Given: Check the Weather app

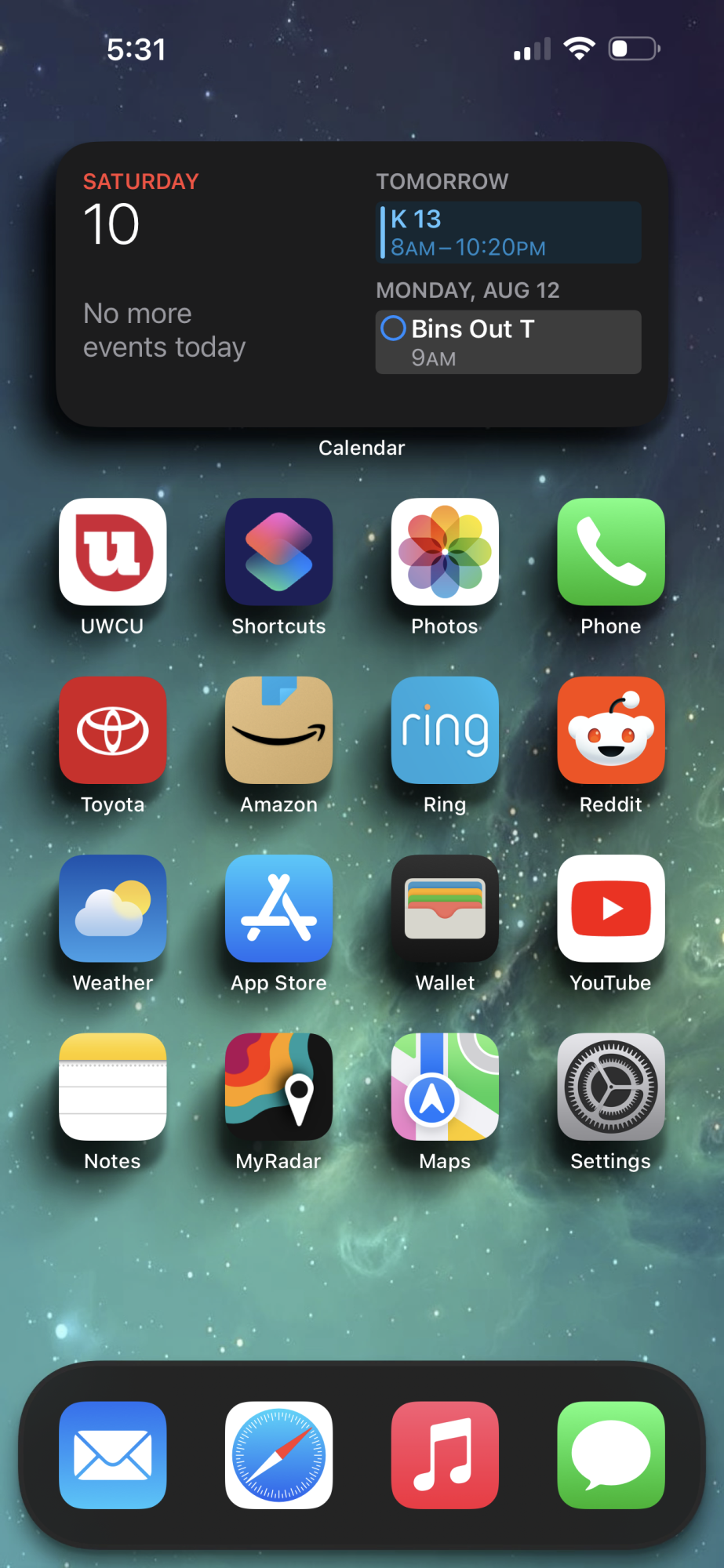Looking at the screenshot, I should coord(112,908).
